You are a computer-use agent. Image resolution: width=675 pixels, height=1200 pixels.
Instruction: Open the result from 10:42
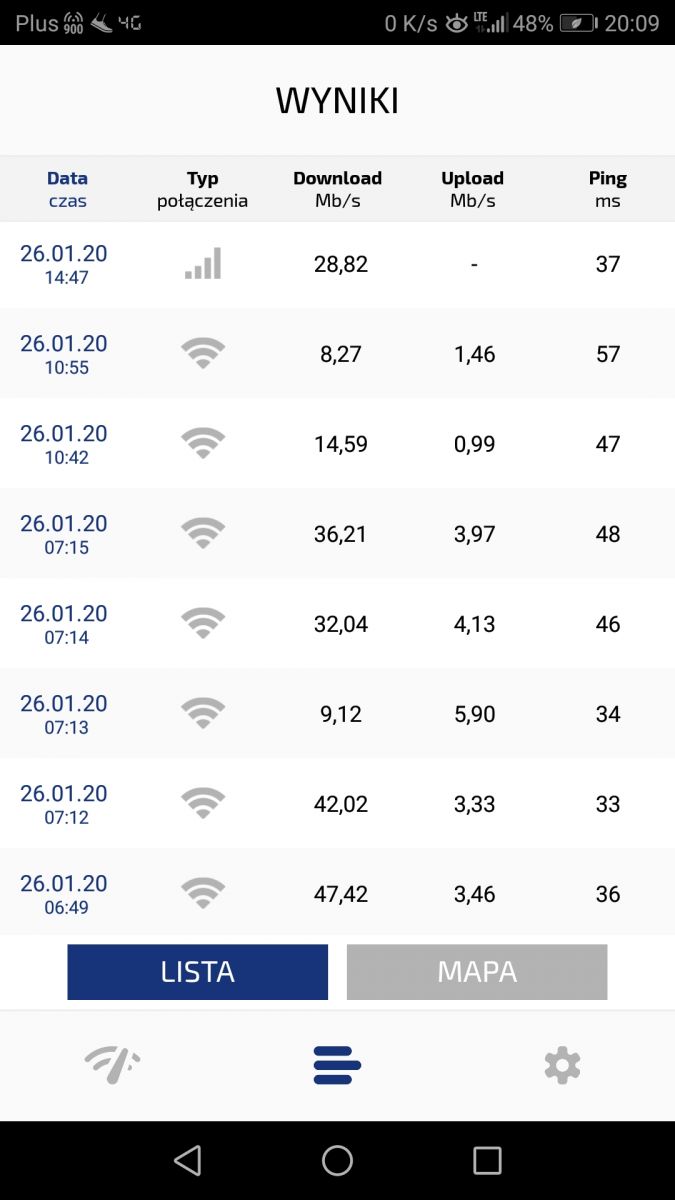point(337,444)
